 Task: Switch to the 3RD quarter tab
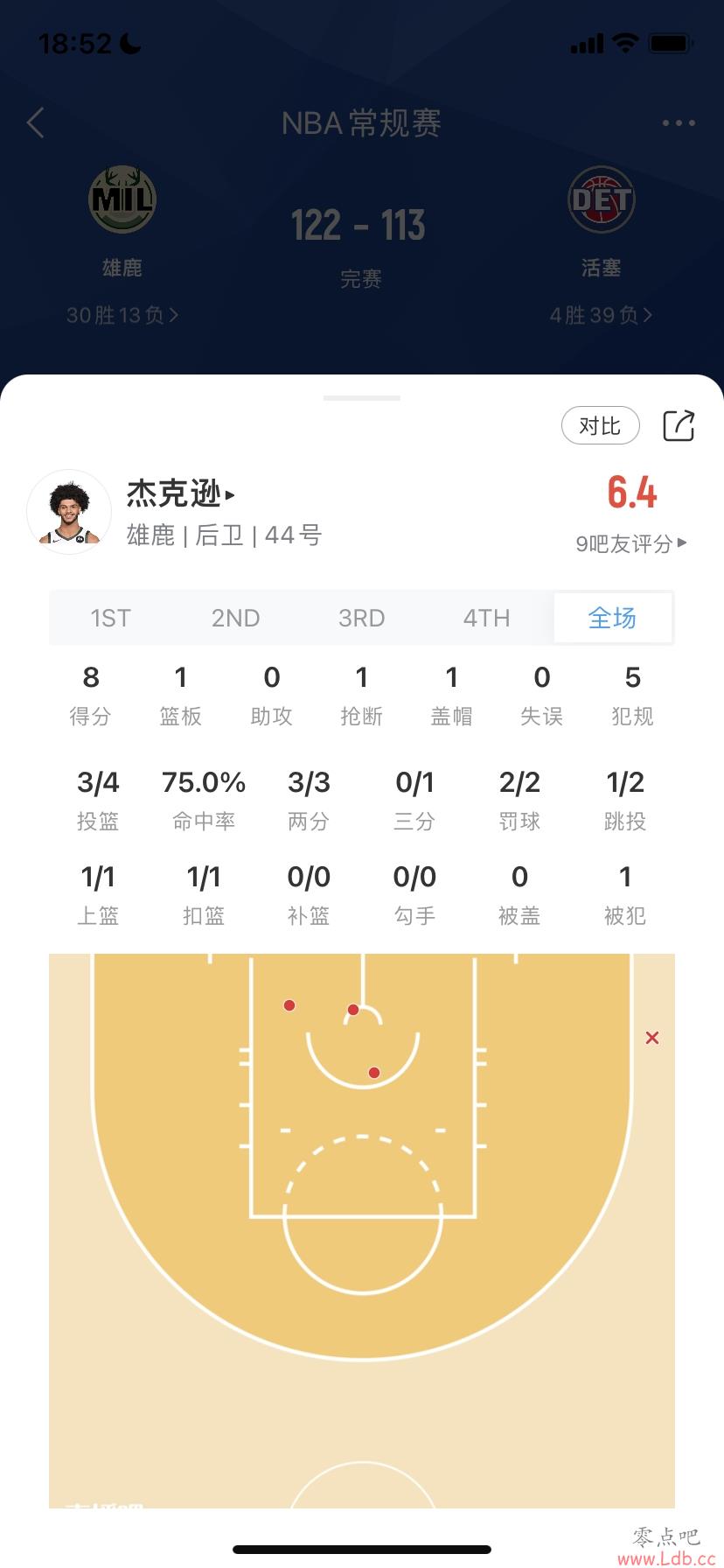pyautogui.click(x=361, y=618)
